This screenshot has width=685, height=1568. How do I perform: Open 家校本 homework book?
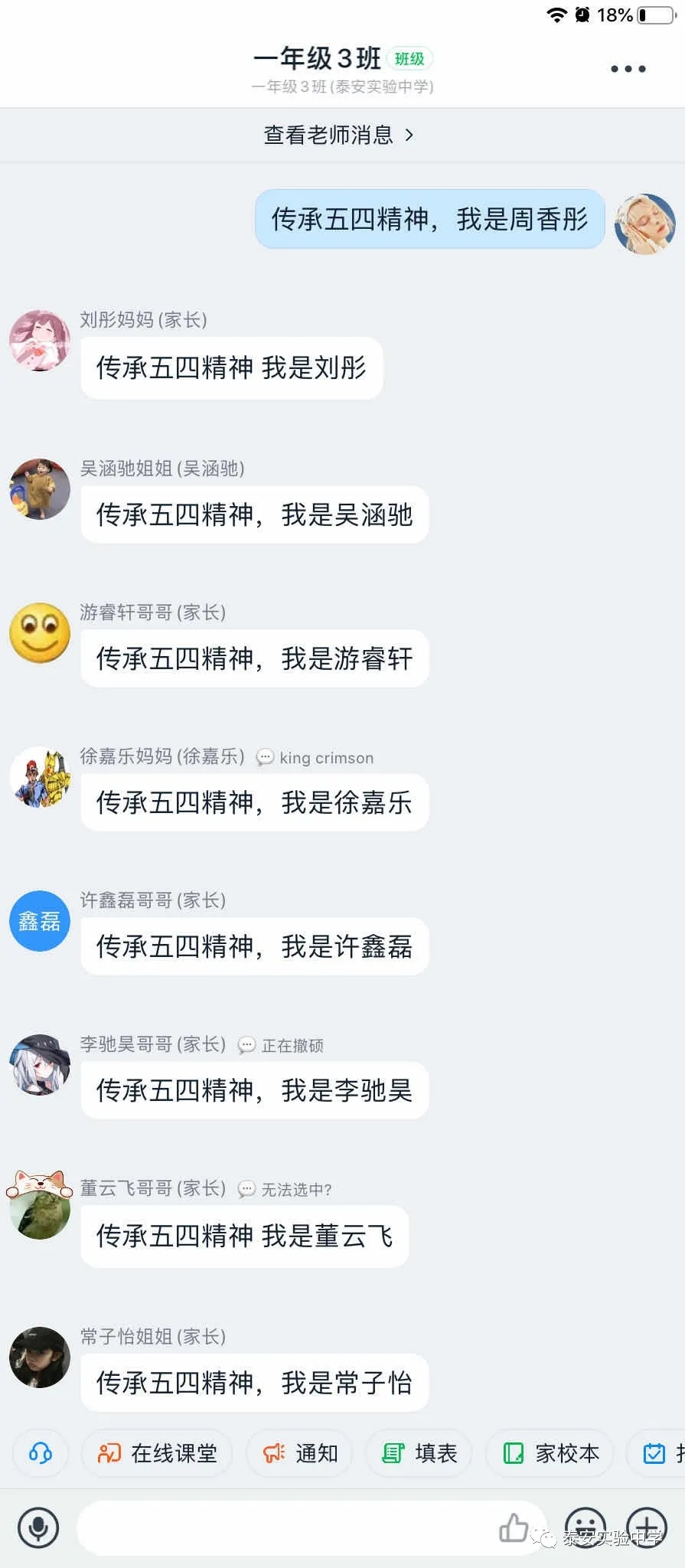coord(550,1452)
